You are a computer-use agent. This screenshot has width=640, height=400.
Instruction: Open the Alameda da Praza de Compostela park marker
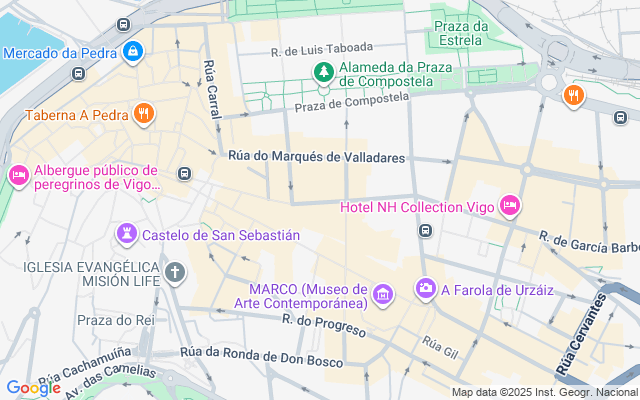[323, 72]
